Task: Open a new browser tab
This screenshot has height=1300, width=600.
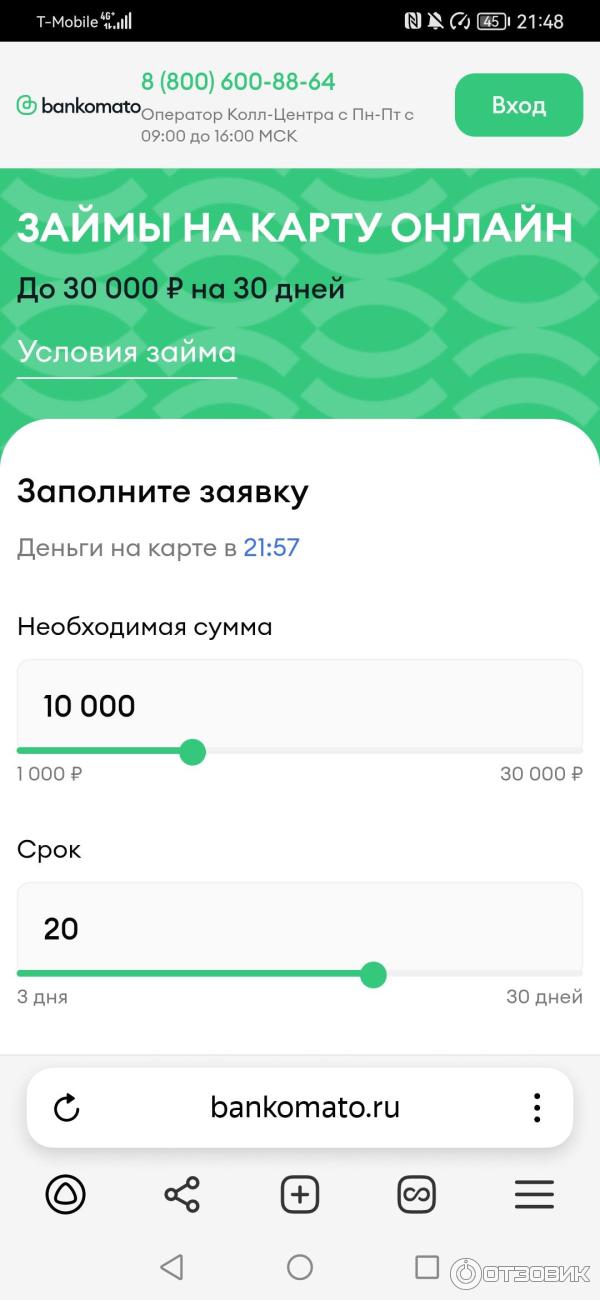Action: (x=300, y=1194)
